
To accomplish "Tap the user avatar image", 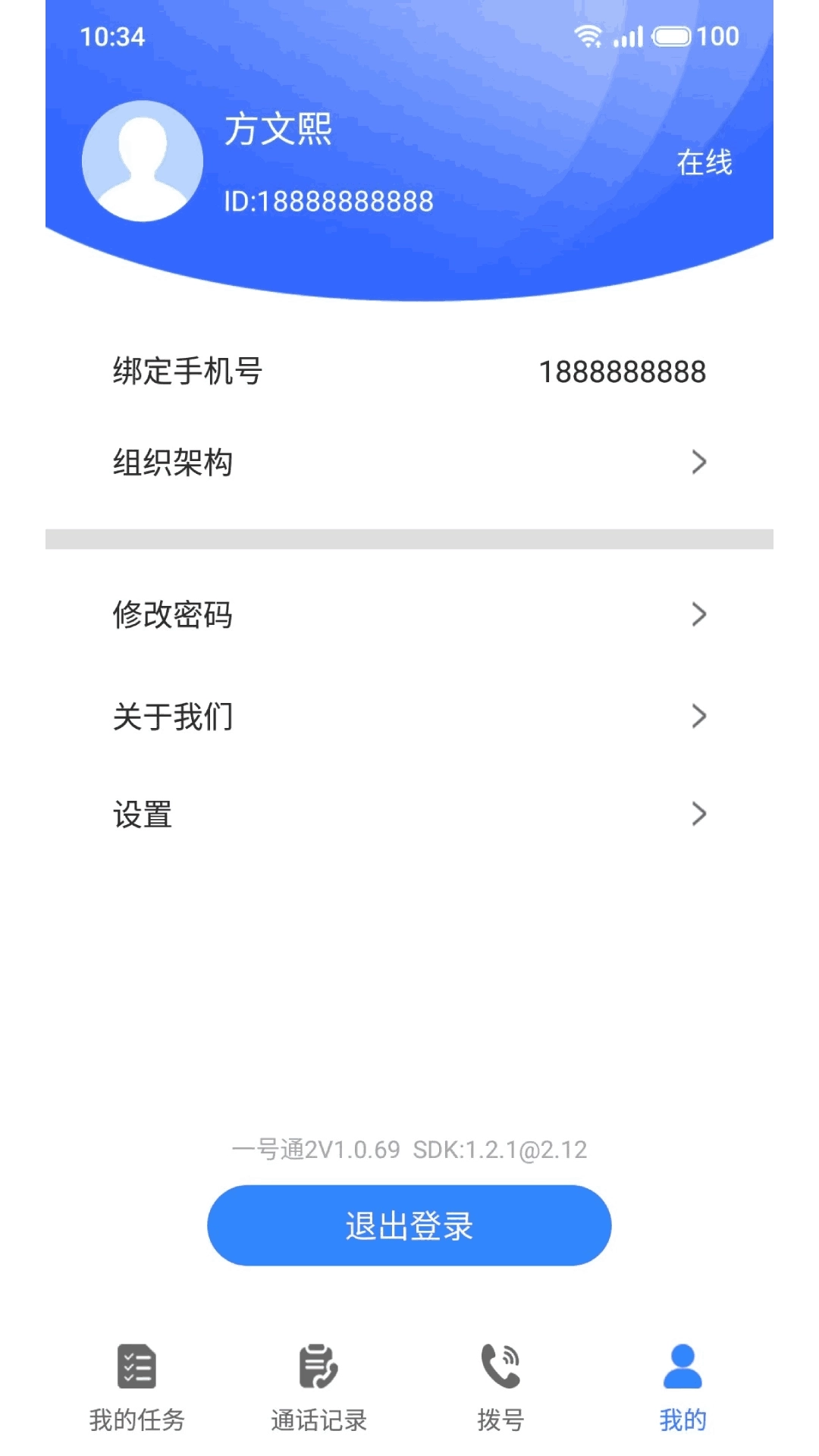I will click(x=142, y=160).
